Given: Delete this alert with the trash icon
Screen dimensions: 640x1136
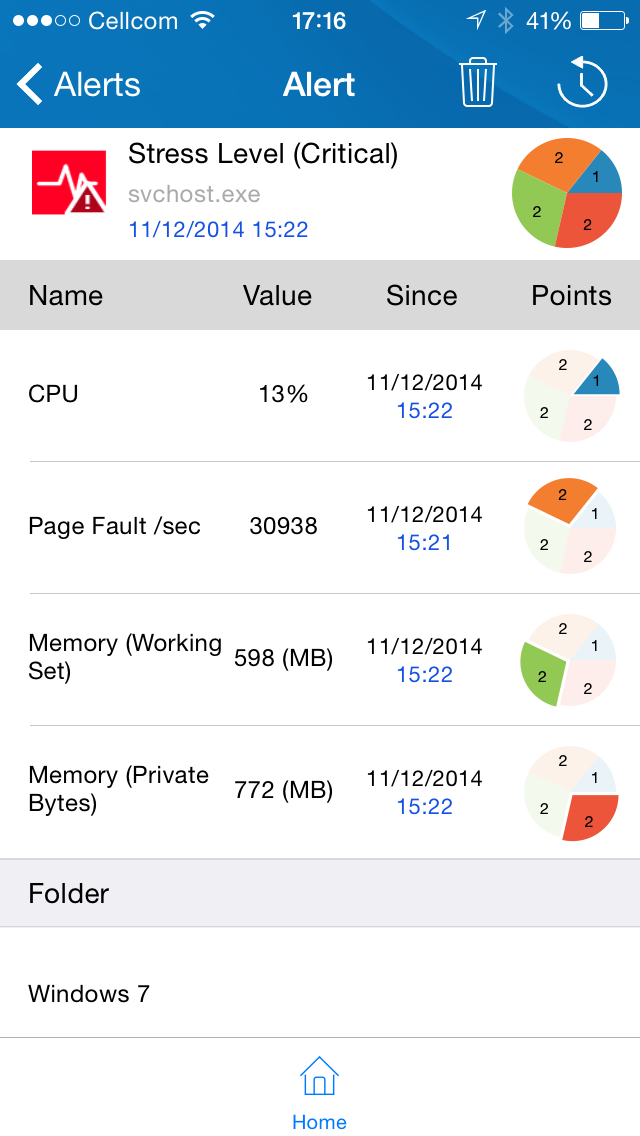Looking at the screenshot, I should [x=478, y=84].
